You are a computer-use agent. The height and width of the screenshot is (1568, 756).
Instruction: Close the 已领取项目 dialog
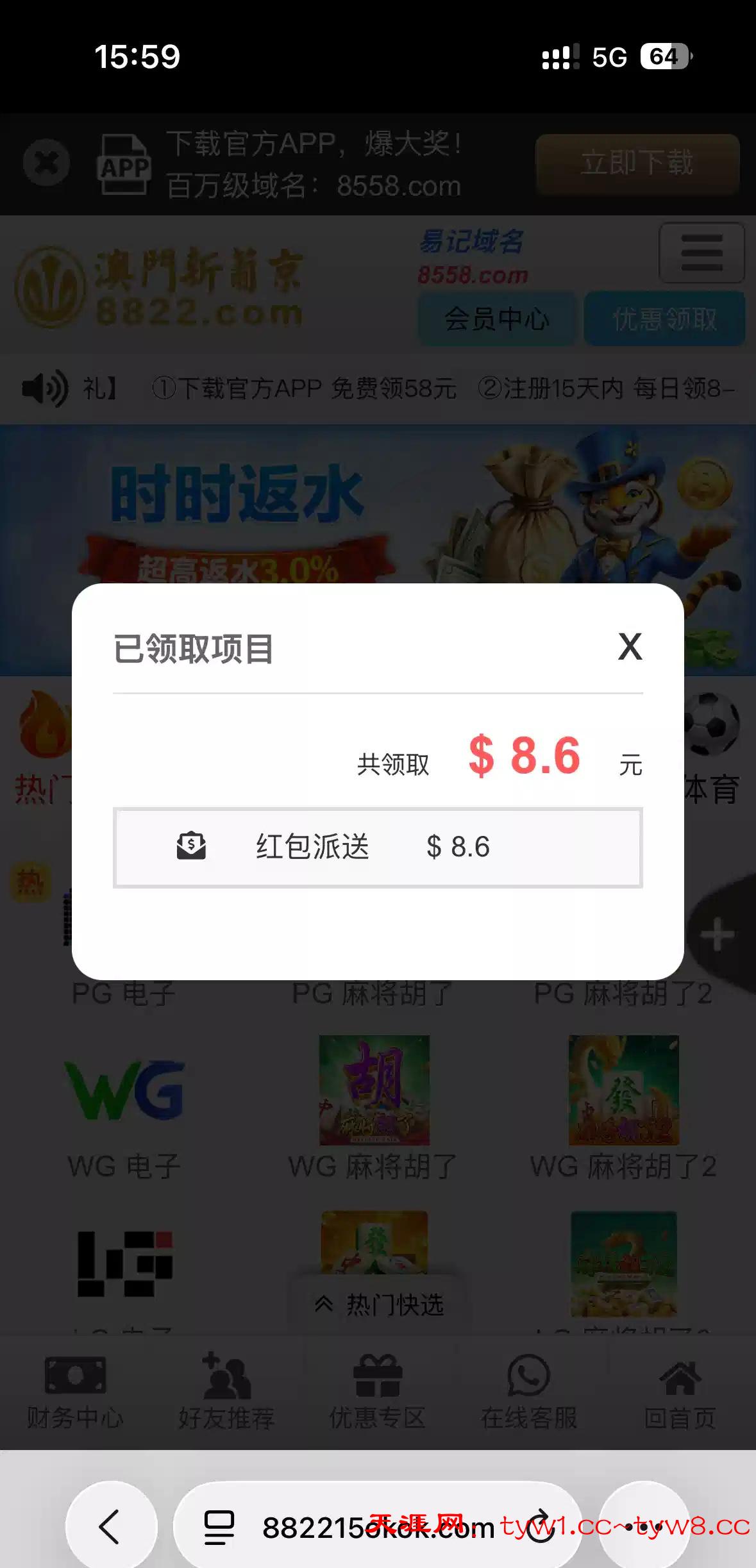click(630, 646)
